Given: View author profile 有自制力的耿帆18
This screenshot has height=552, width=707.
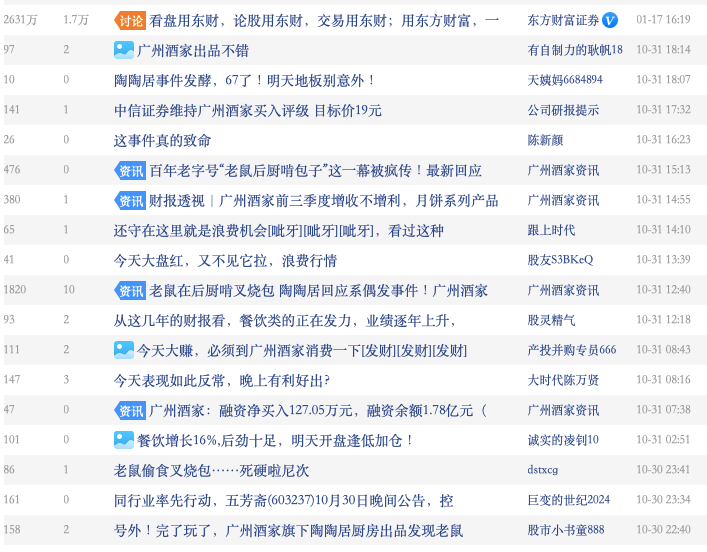Looking at the screenshot, I should pos(575,50).
